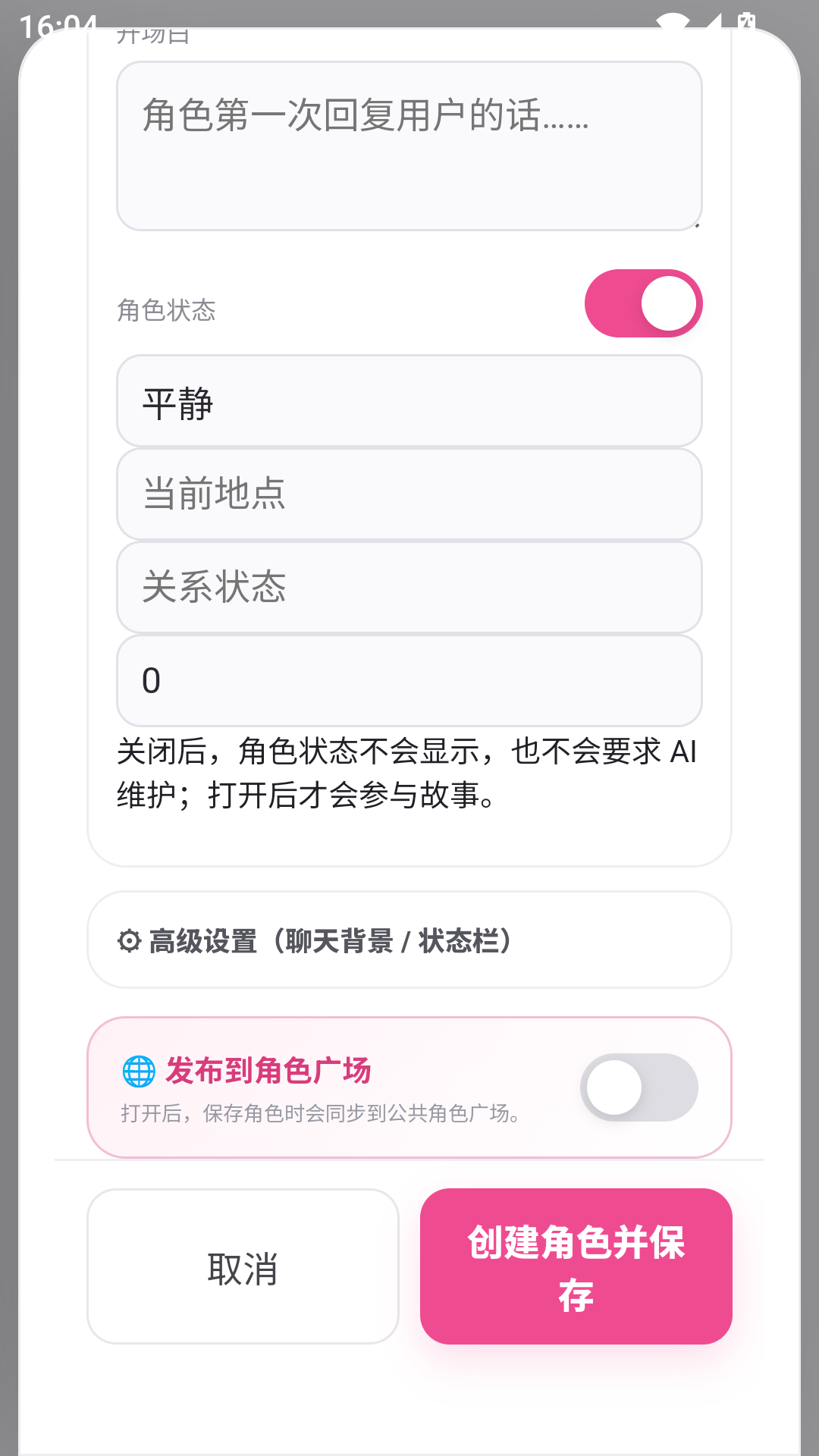Enable 发布到角色广场 switch
The height and width of the screenshot is (1456, 819).
pyautogui.click(x=639, y=1087)
